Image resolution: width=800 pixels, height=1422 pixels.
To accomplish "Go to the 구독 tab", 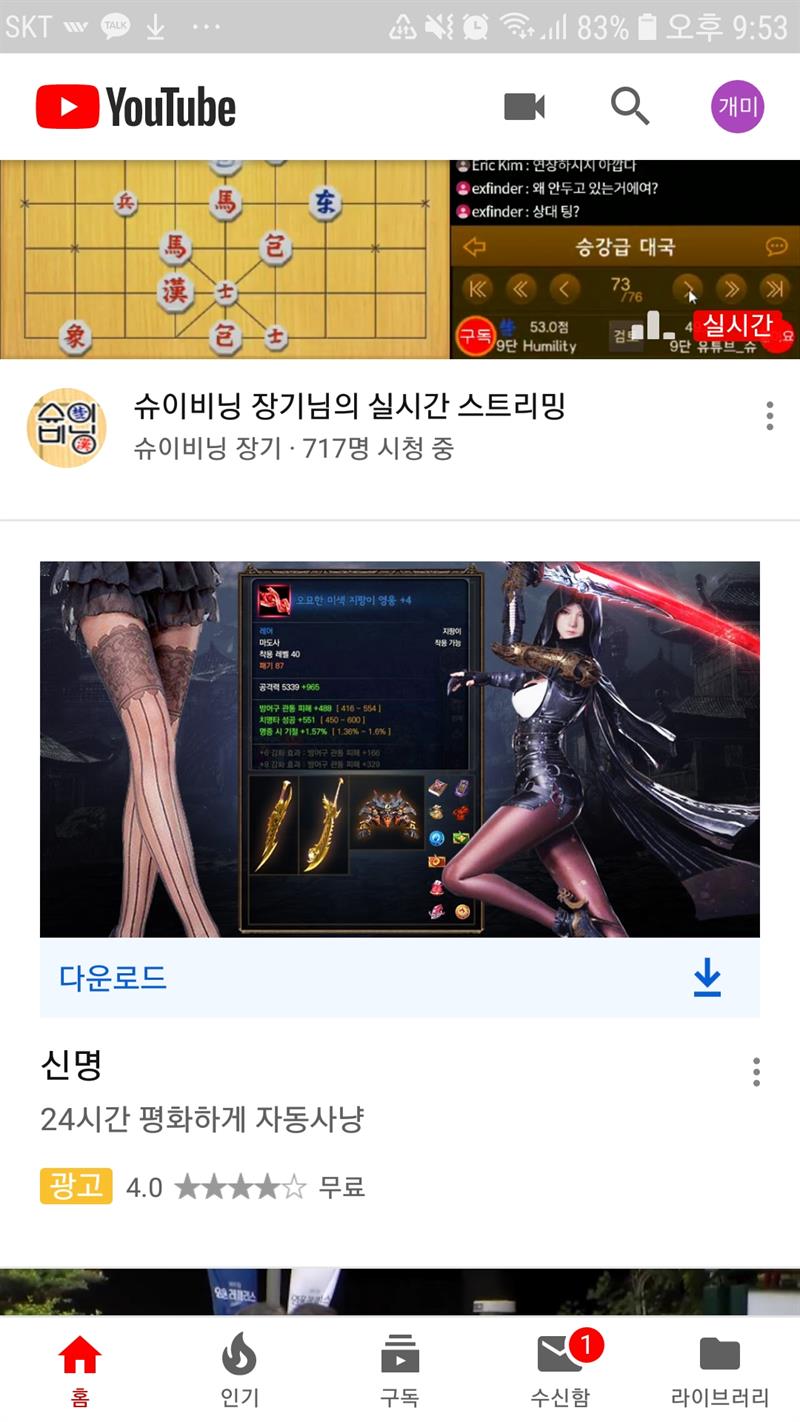I will pos(399,1370).
